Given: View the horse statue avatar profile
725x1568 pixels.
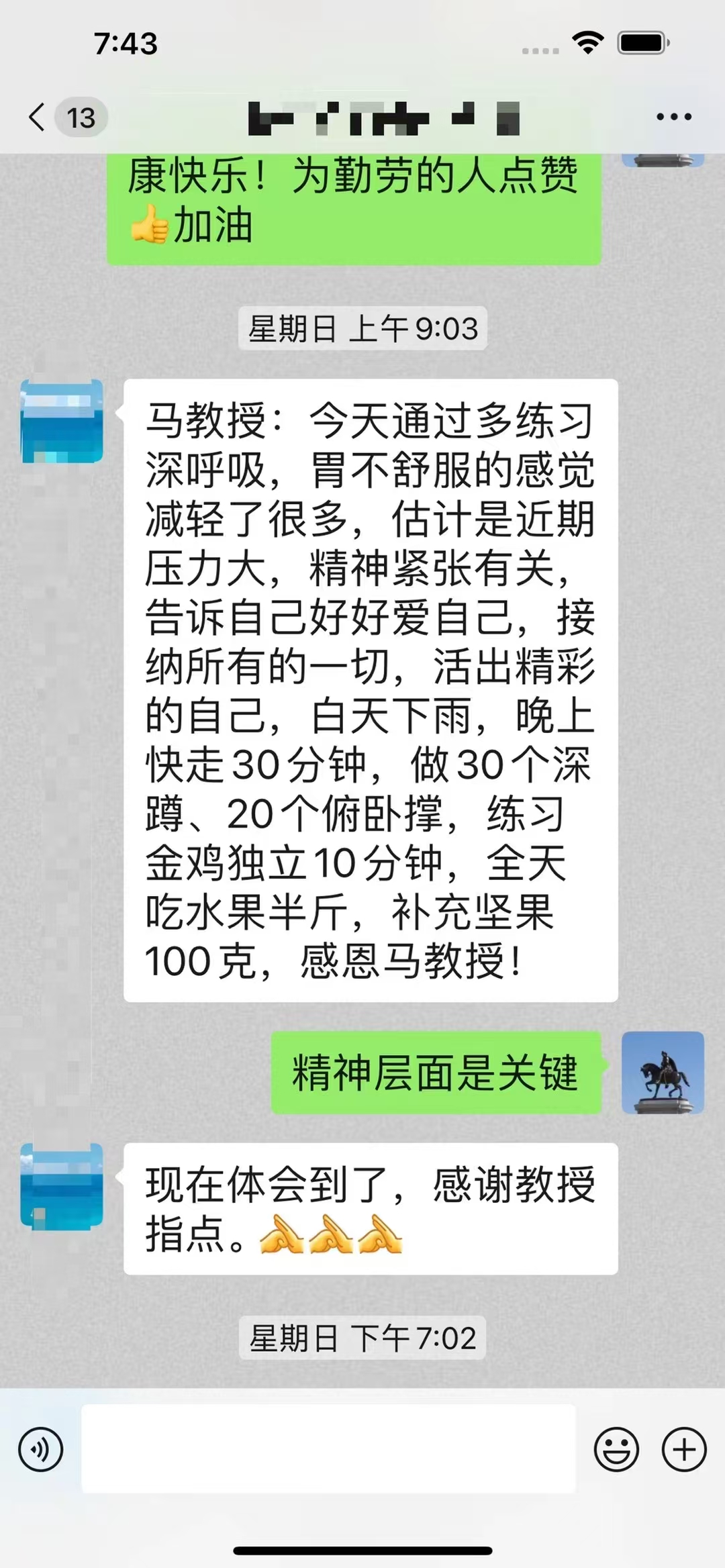Looking at the screenshot, I should [663, 1073].
